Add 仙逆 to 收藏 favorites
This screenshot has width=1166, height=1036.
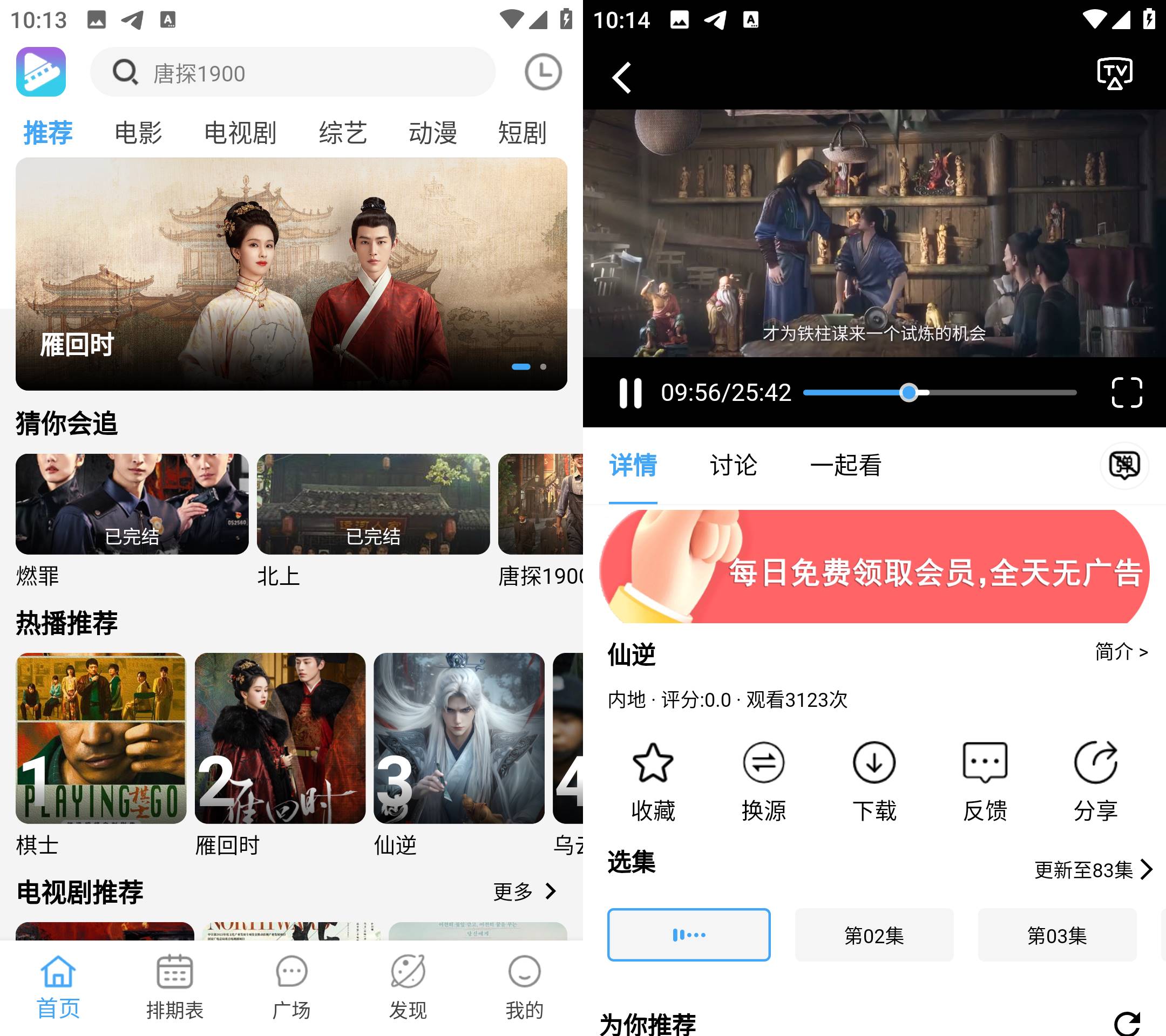click(x=653, y=781)
